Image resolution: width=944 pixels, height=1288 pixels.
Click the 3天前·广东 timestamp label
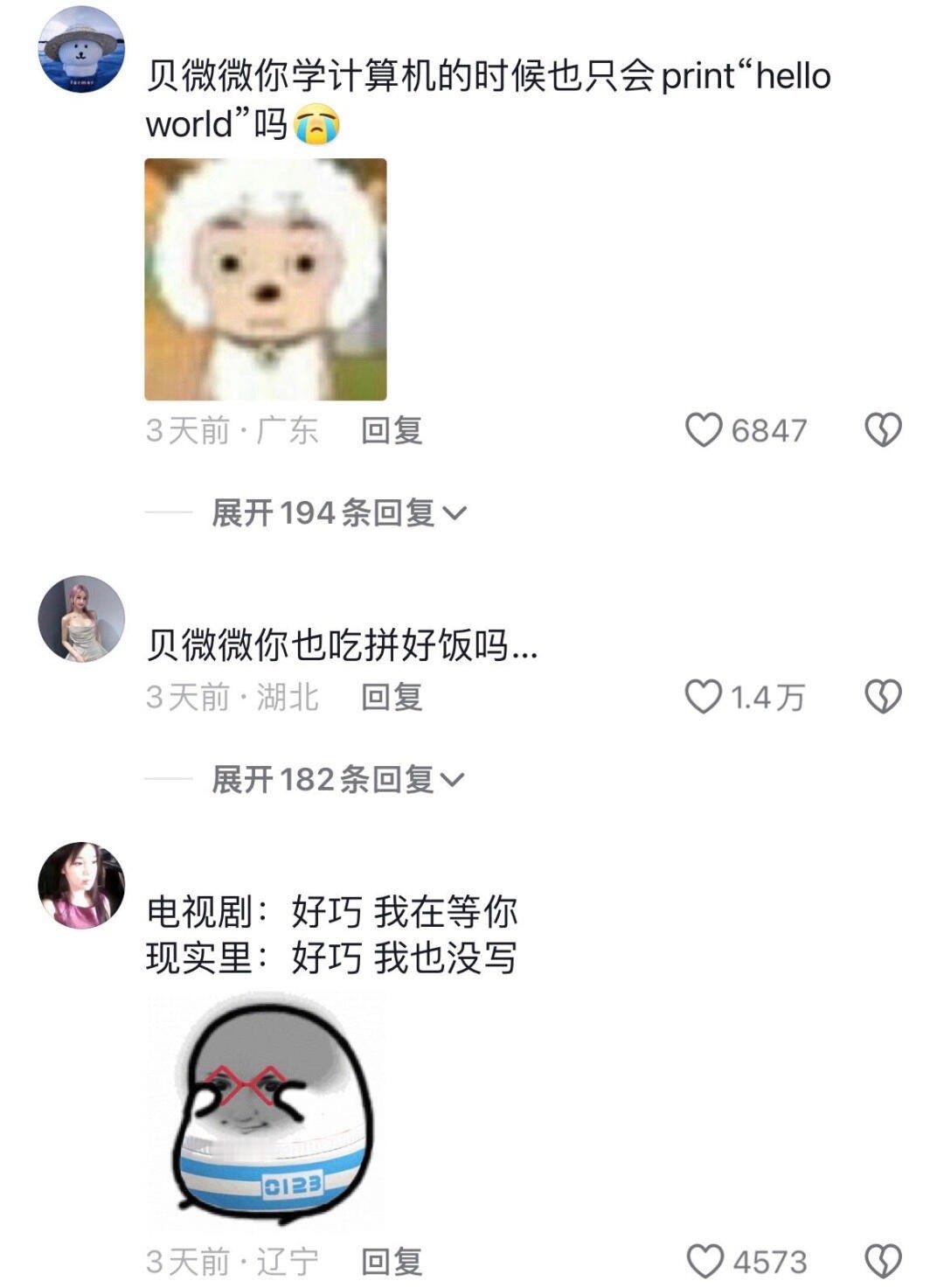(233, 429)
